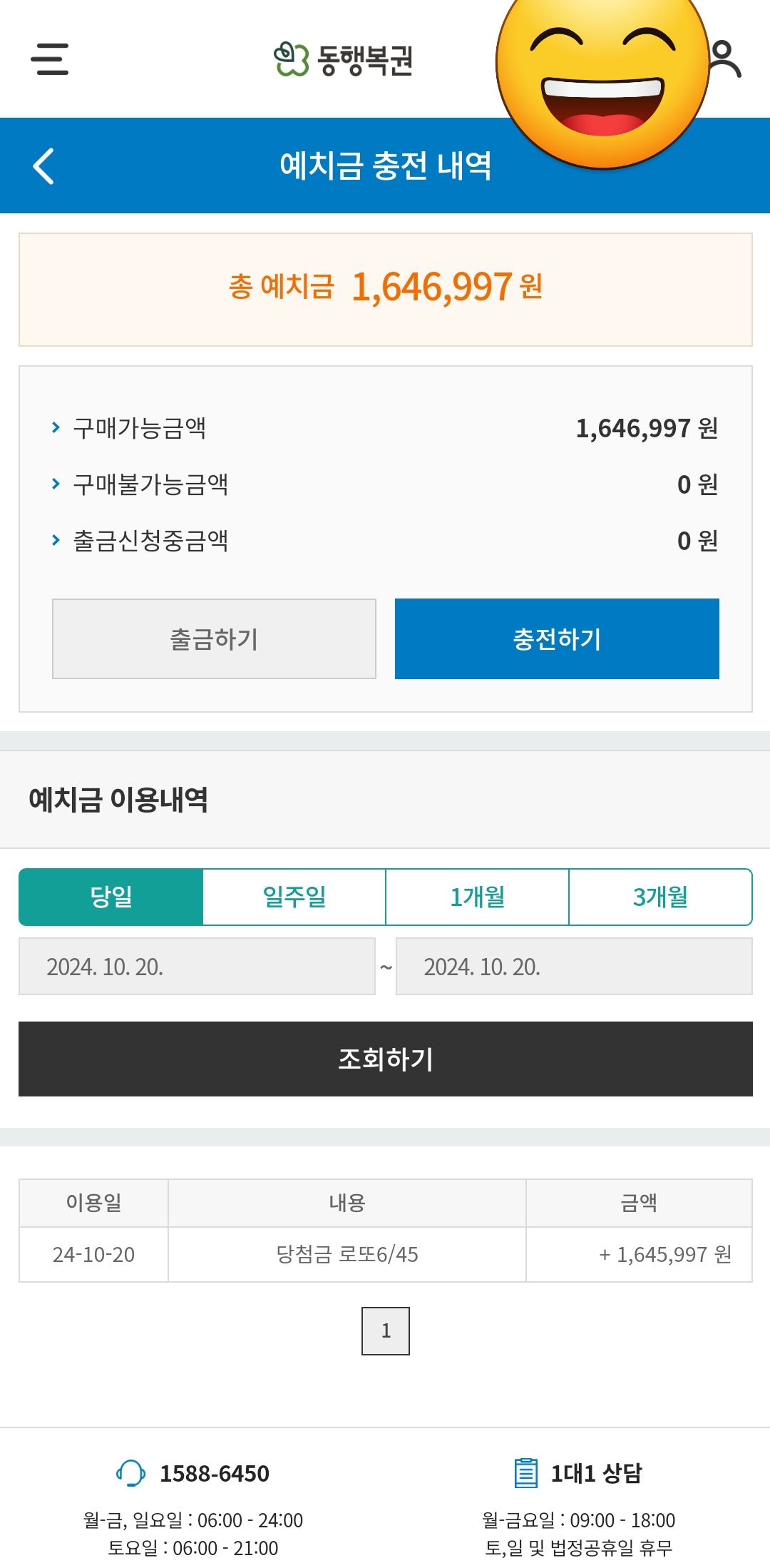Image resolution: width=770 pixels, height=1568 pixels.
Task: Open the user profile icon
Action: [x=725, y=59]
